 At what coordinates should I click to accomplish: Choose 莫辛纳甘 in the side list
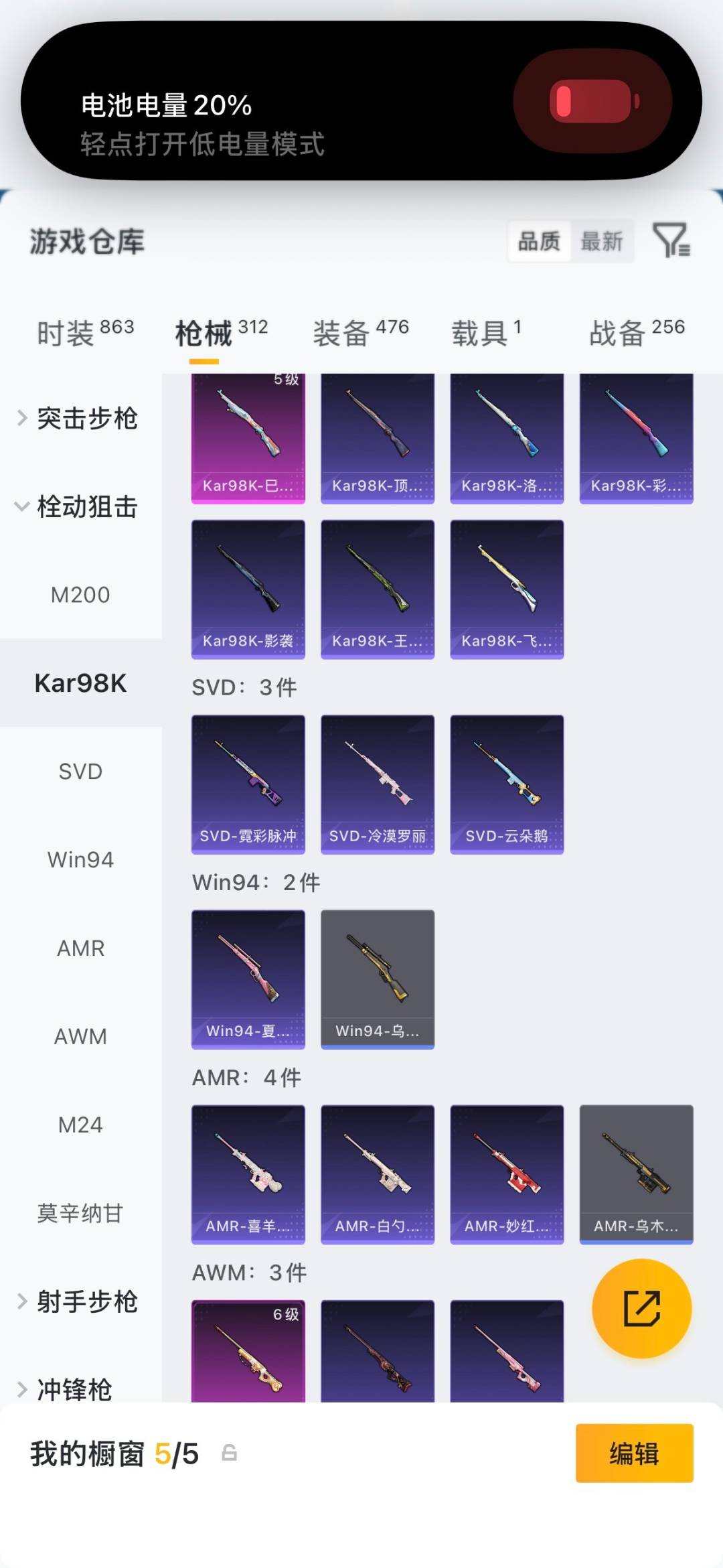tap(80, 1214)
